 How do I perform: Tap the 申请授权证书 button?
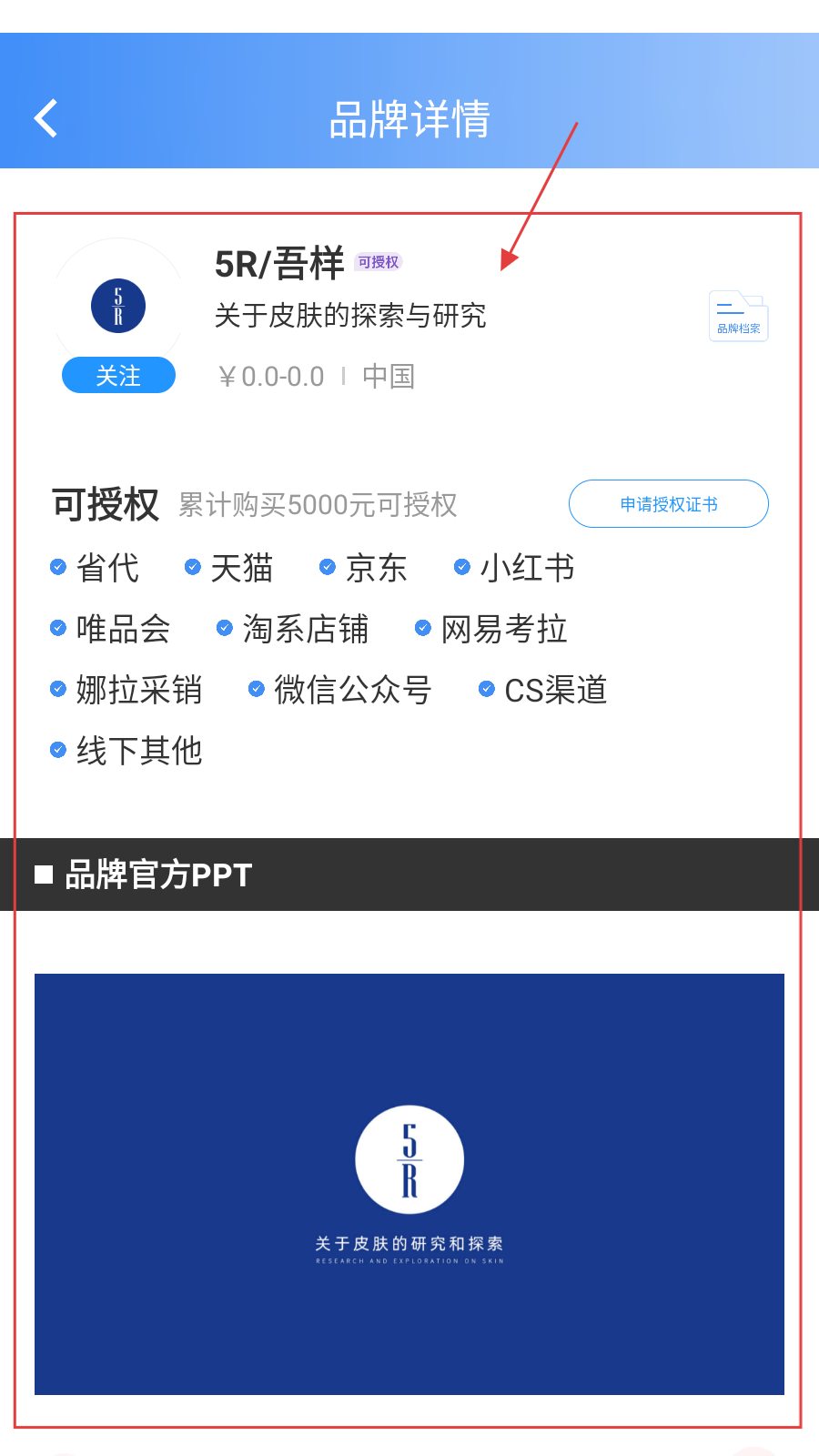click(x=669, y=504)
